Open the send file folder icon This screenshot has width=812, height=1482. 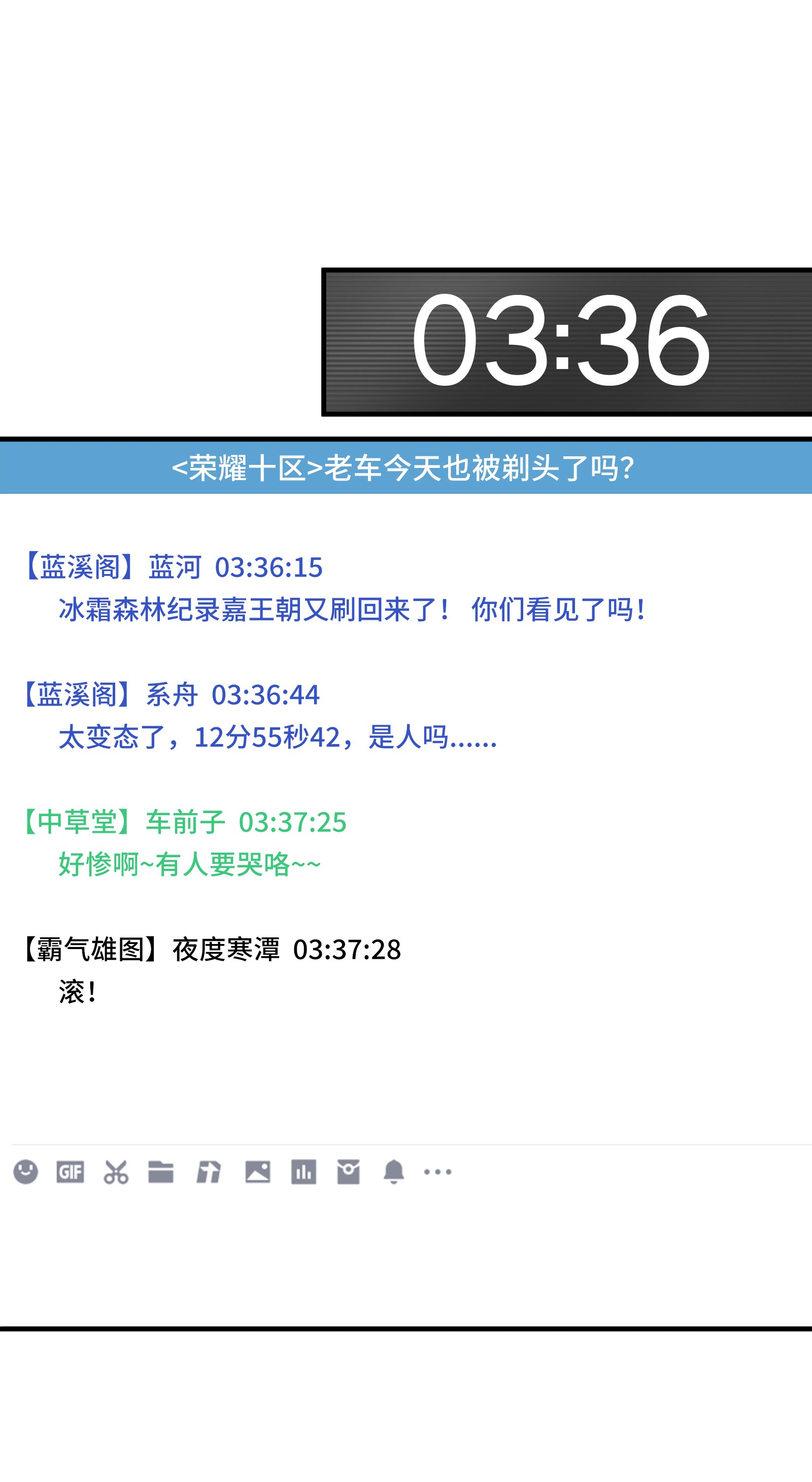coord(163,1172)
